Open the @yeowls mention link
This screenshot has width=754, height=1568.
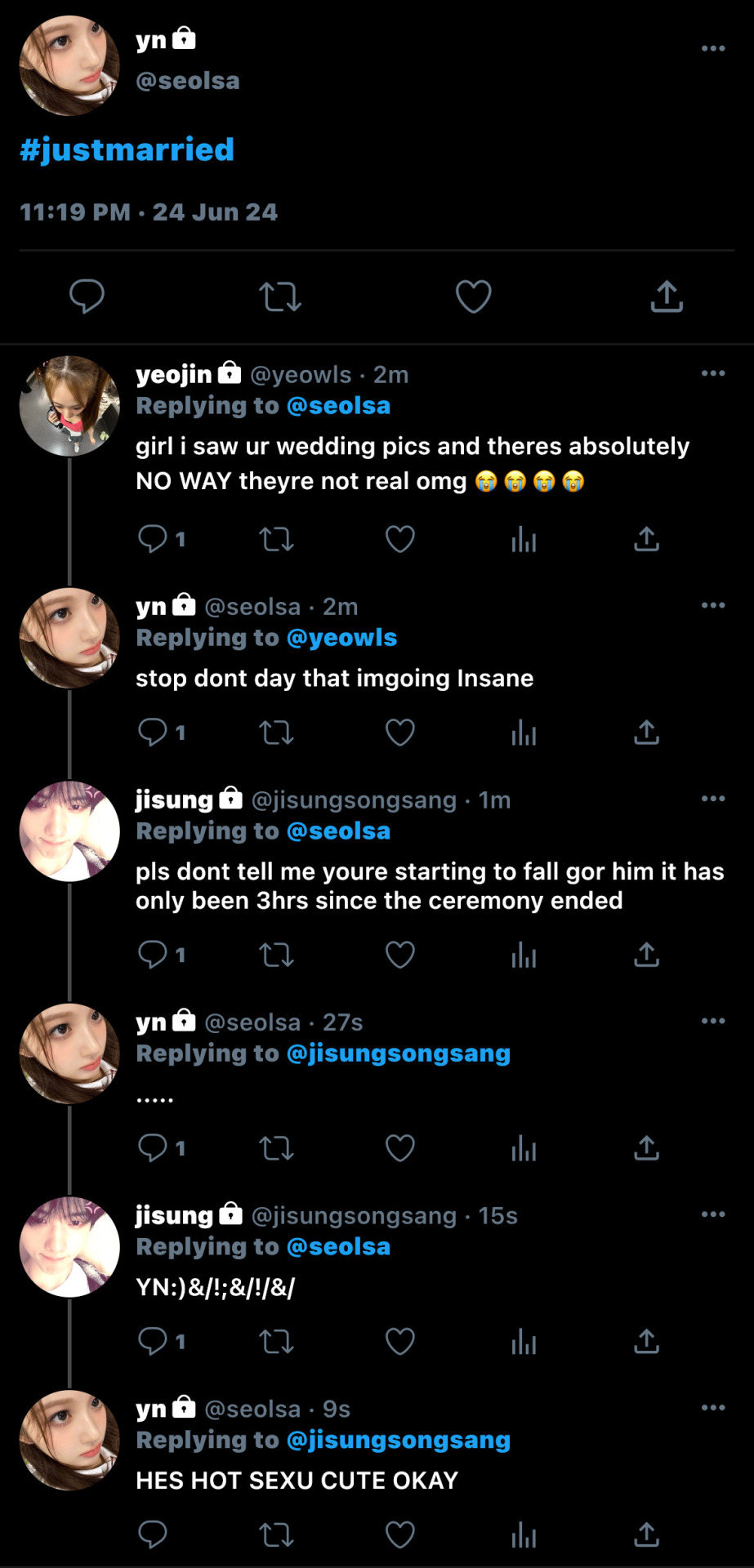coord(341,638)
